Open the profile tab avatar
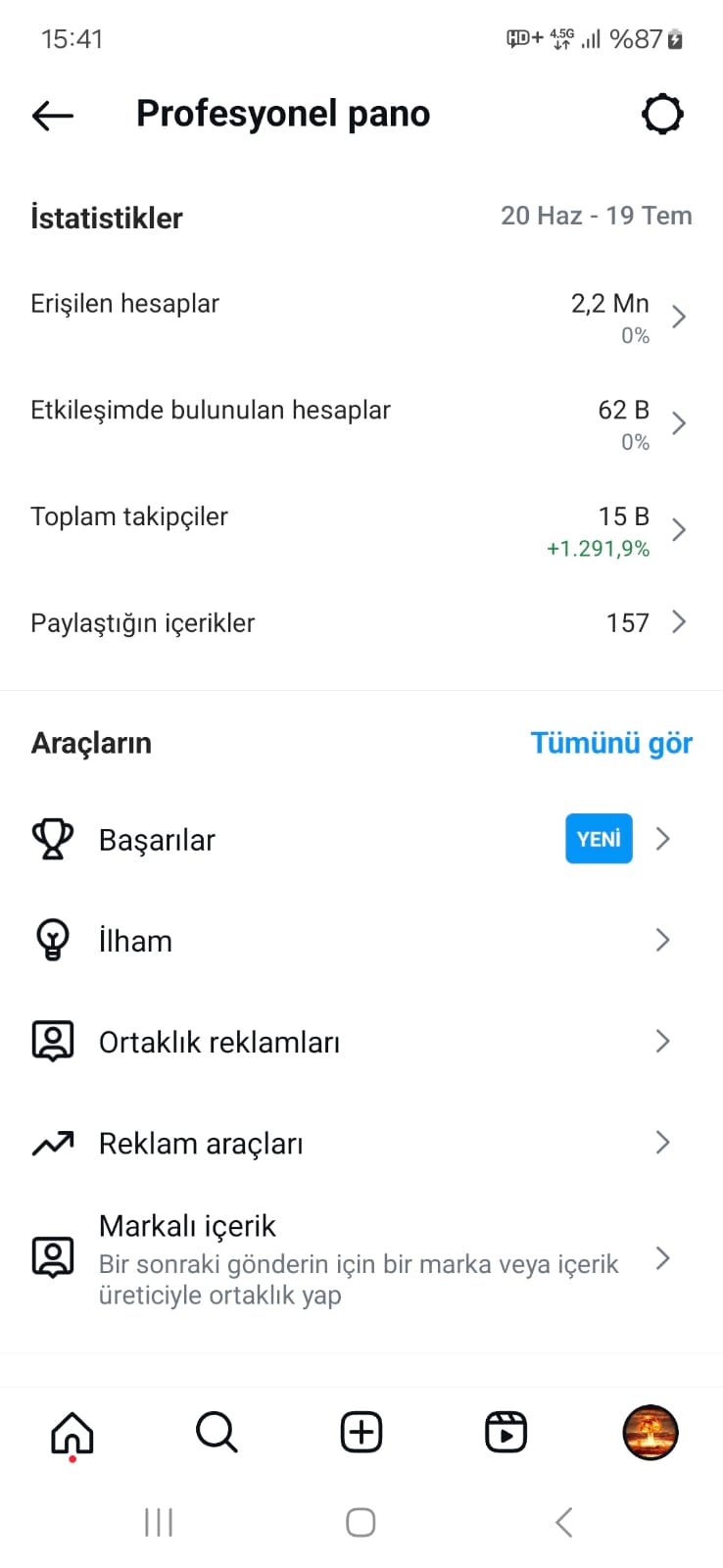The image size is (723, 1568). click(651, 1433)
